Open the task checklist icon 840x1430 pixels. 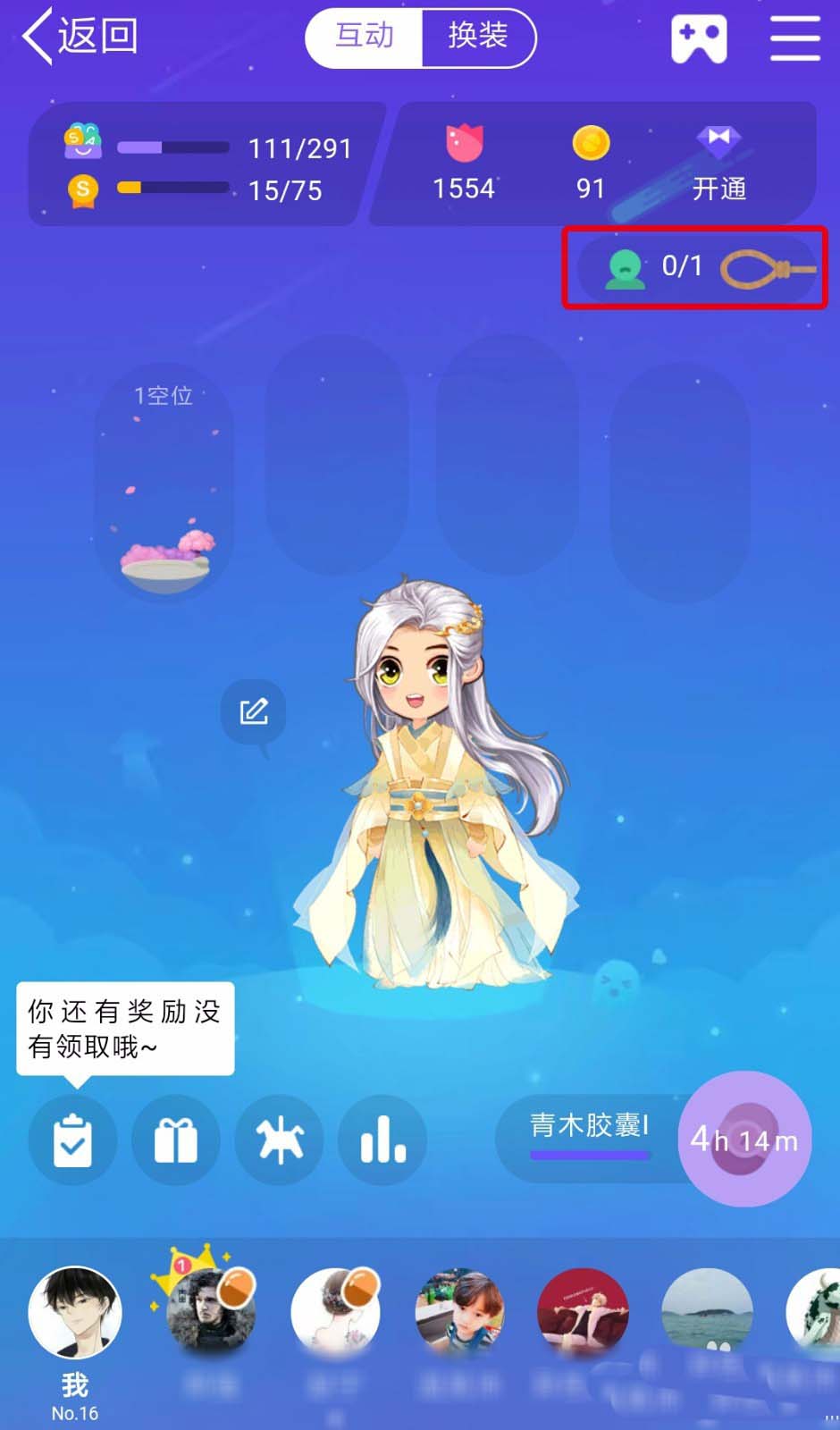[x=72, y=1140]
